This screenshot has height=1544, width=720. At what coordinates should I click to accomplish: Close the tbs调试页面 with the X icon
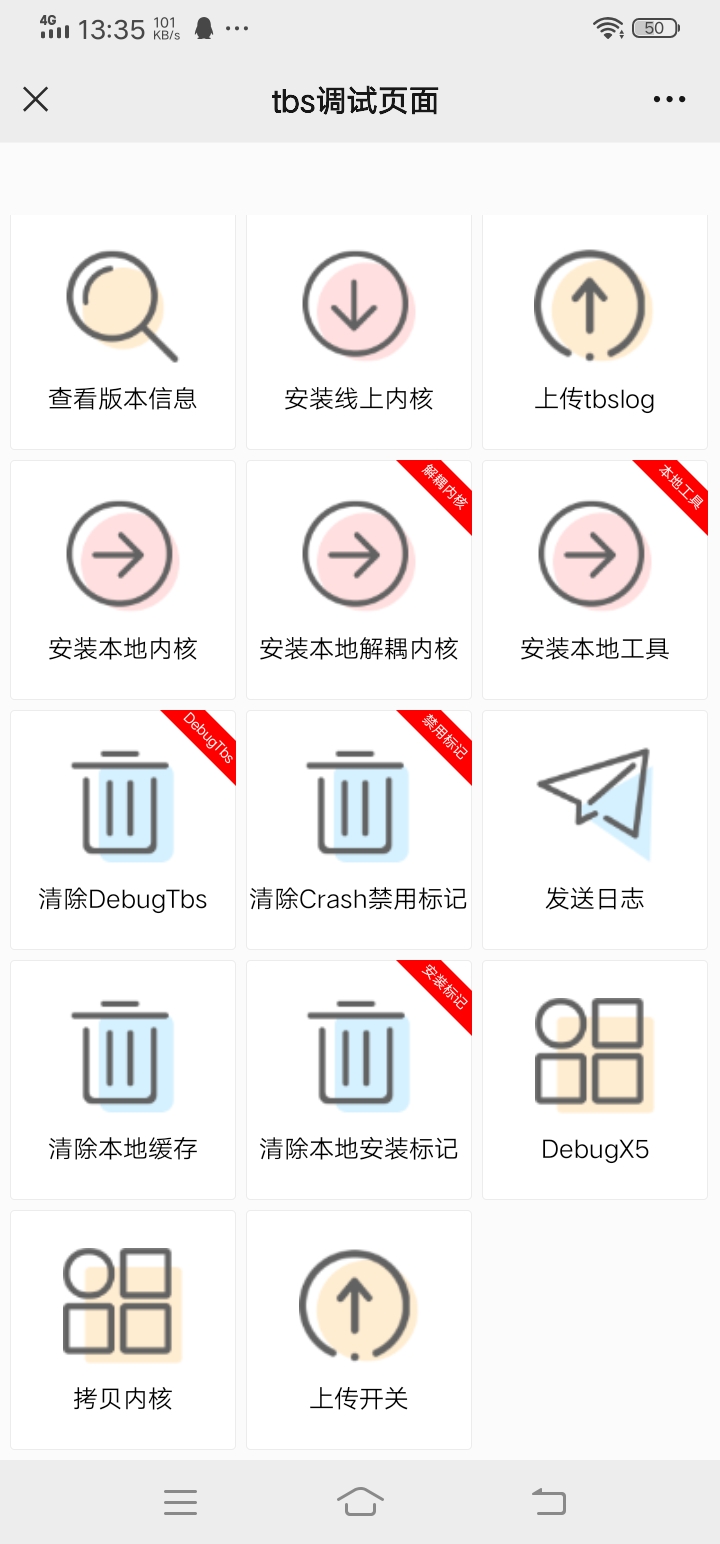pos(36,100)
